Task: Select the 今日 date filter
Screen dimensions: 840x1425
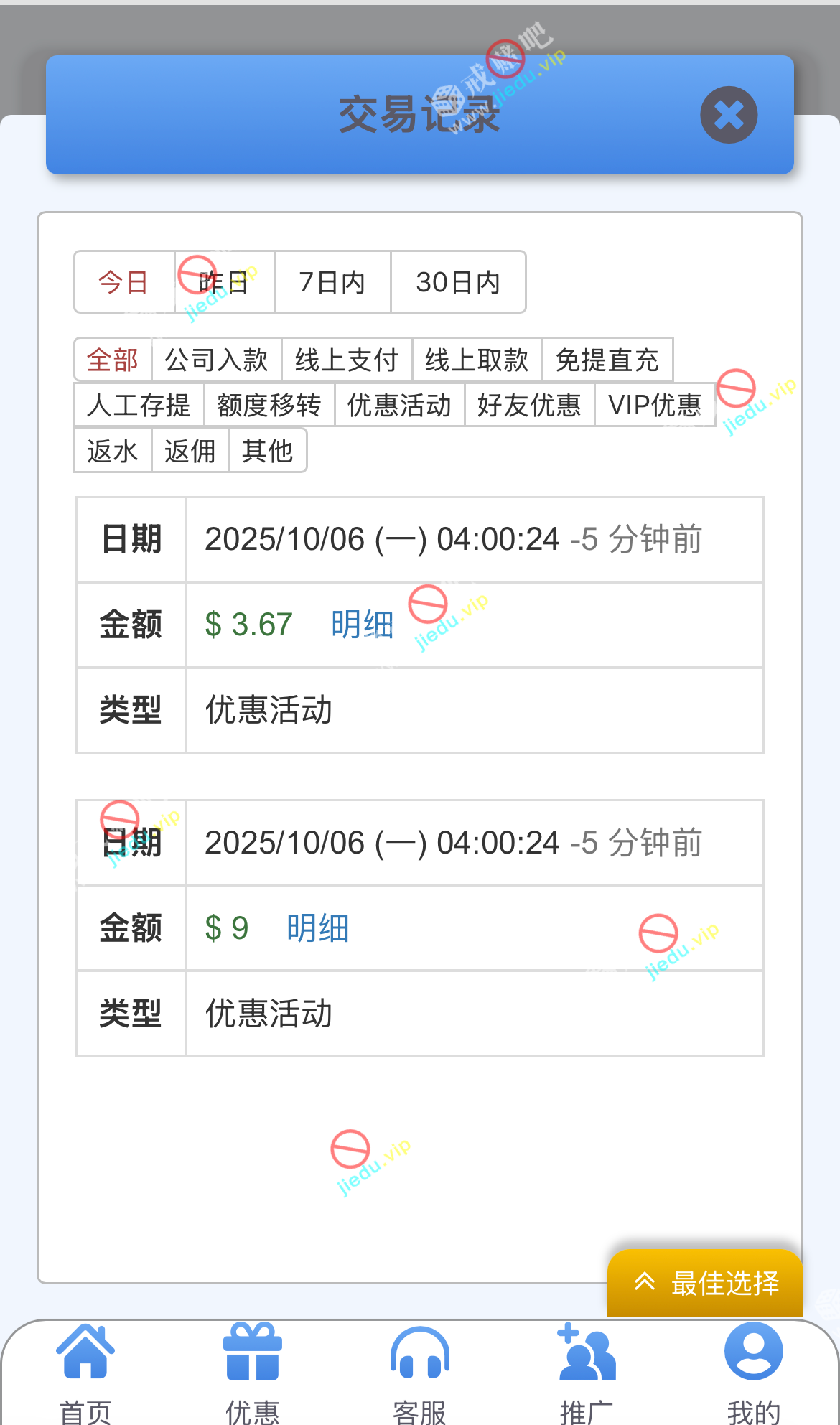Action: [124, 282]
